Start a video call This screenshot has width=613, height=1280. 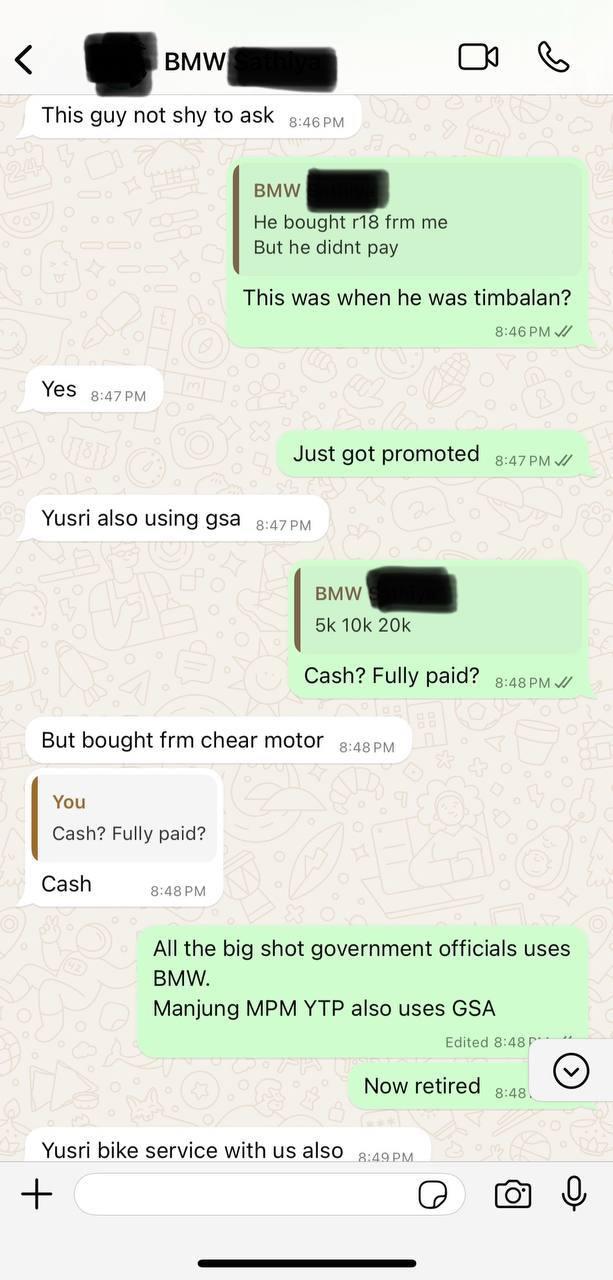pos(478,57)
